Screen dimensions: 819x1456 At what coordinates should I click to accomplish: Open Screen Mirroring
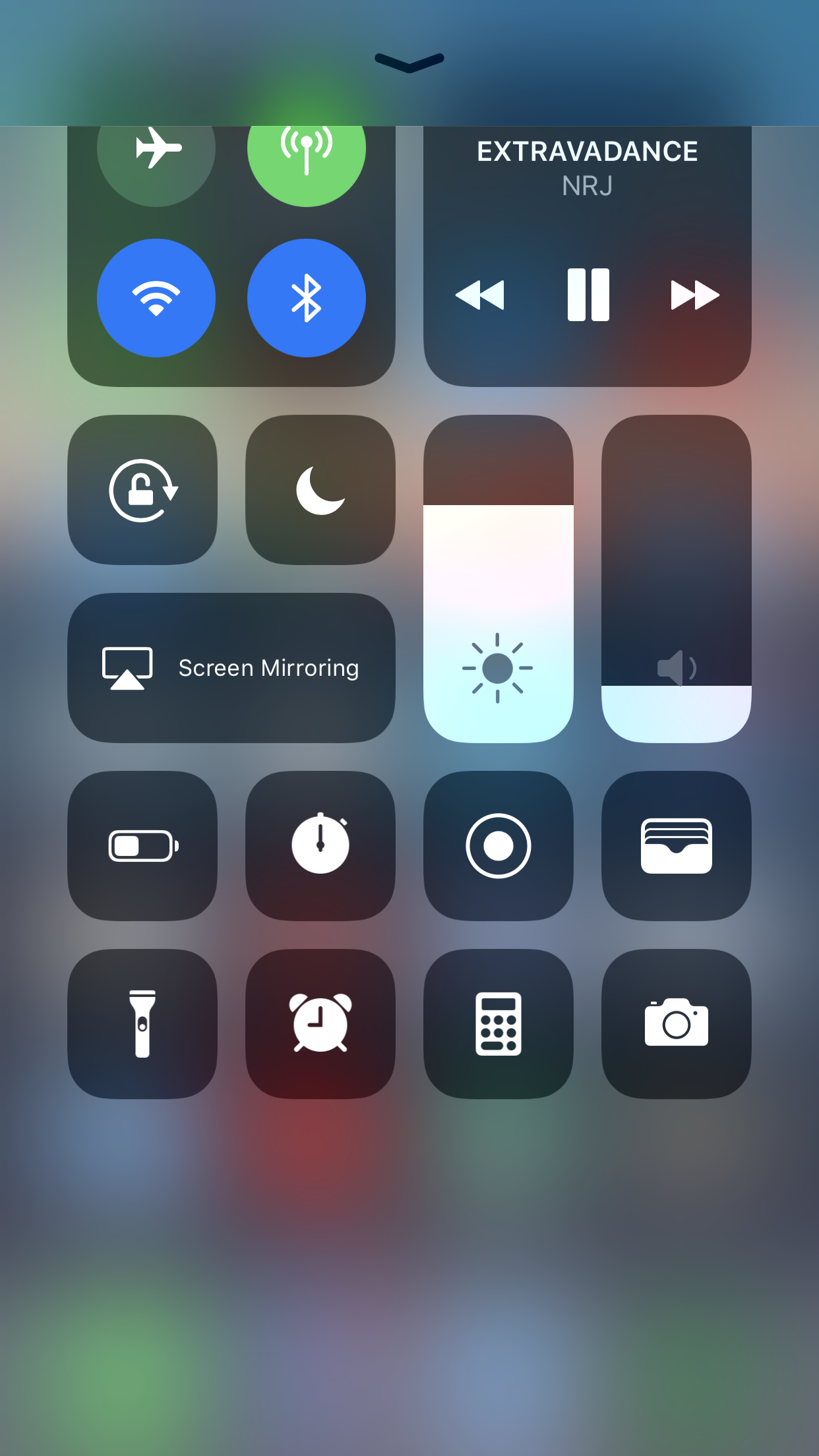[x=231, y=668]
